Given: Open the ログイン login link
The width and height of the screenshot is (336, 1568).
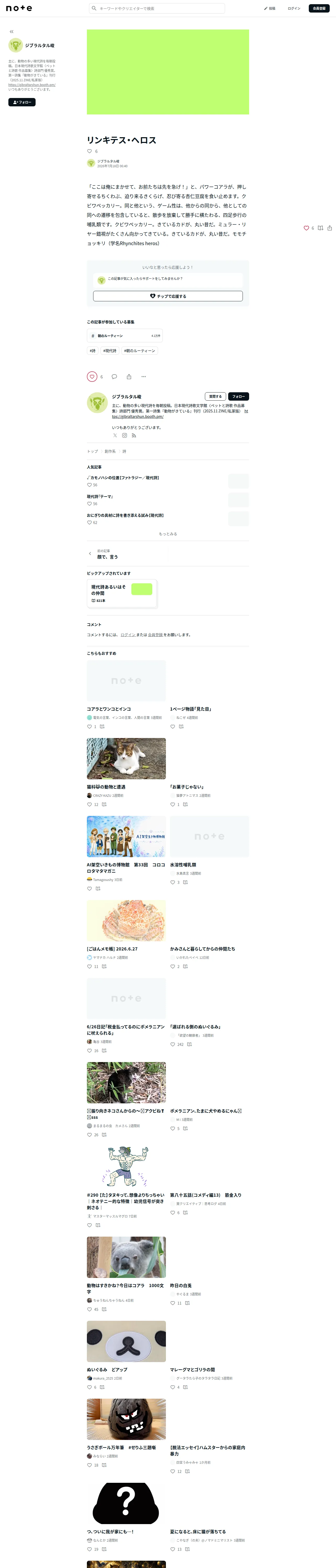Looking at the screenshot, I should pos(294,9).
